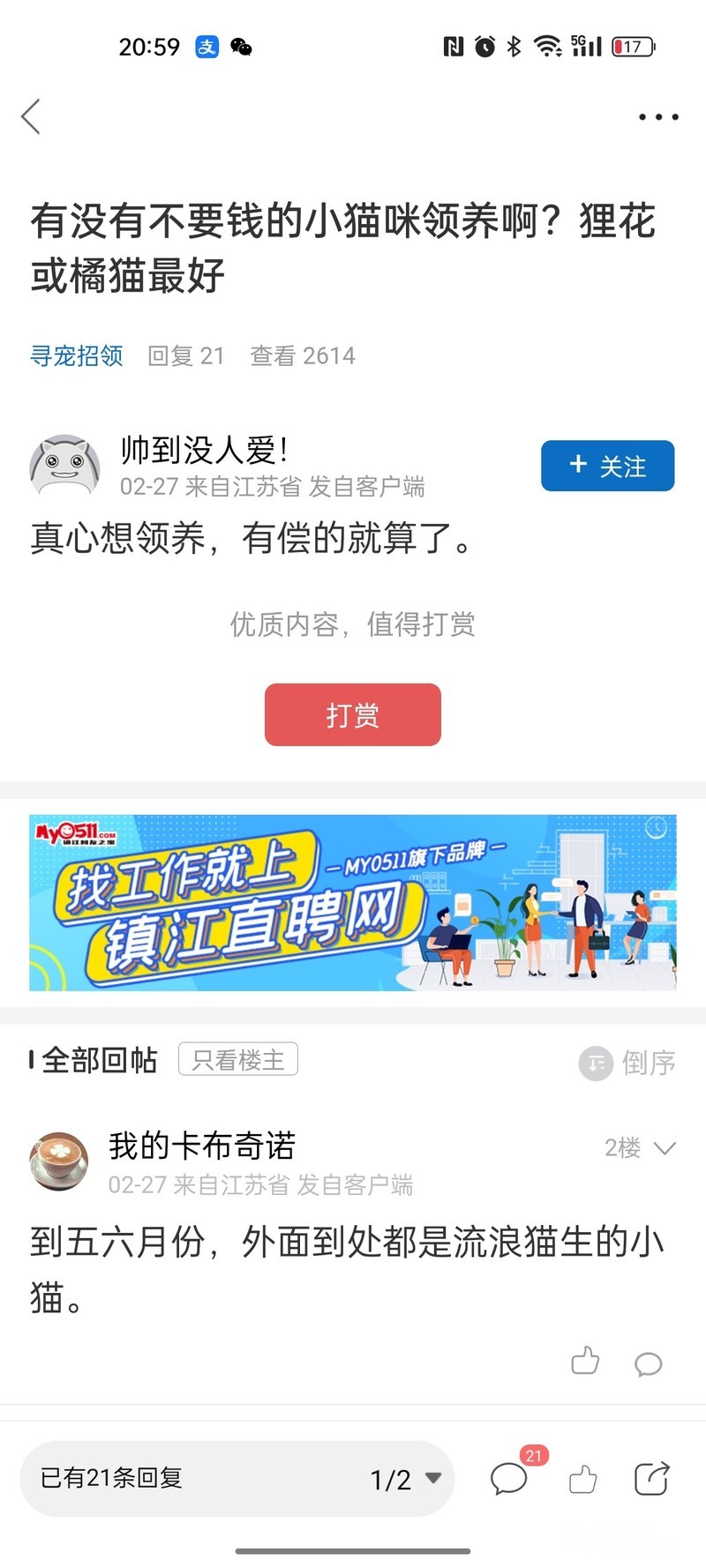
Task: Open 我的卡布奇诺 profile avatar
Action: click(x=59, y=1161)
